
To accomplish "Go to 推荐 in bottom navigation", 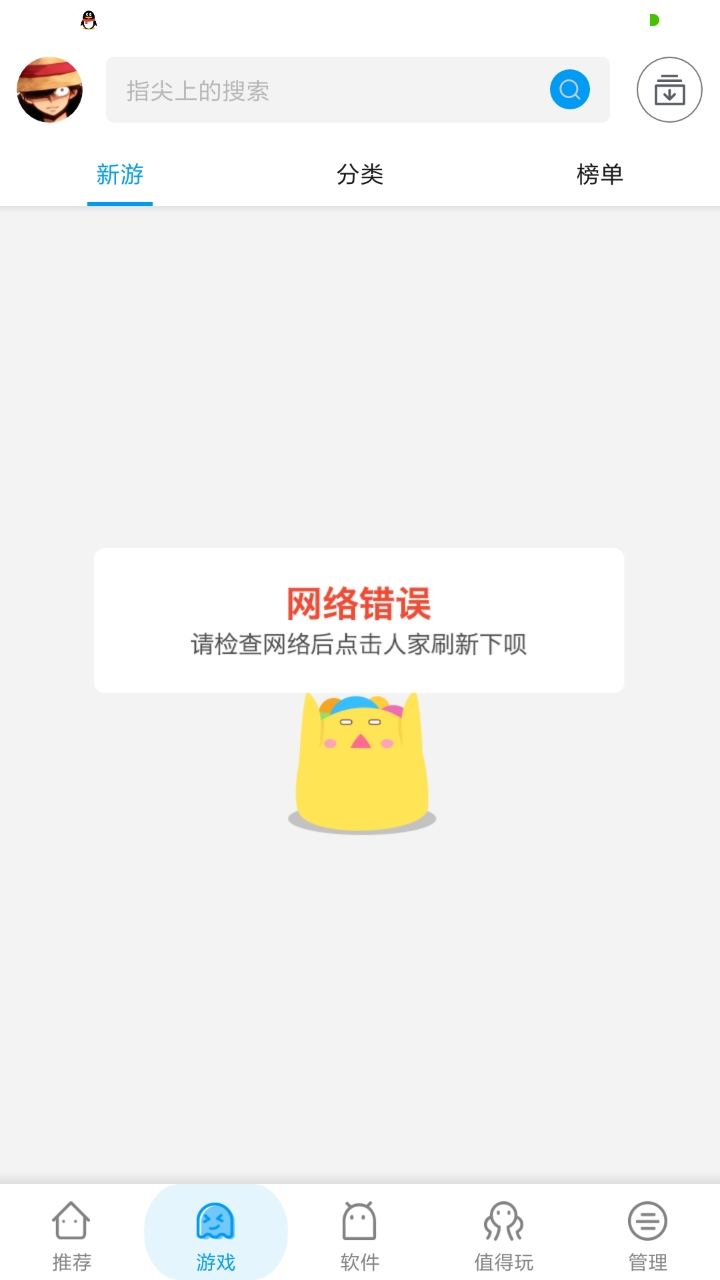I will pos(72,1237).
